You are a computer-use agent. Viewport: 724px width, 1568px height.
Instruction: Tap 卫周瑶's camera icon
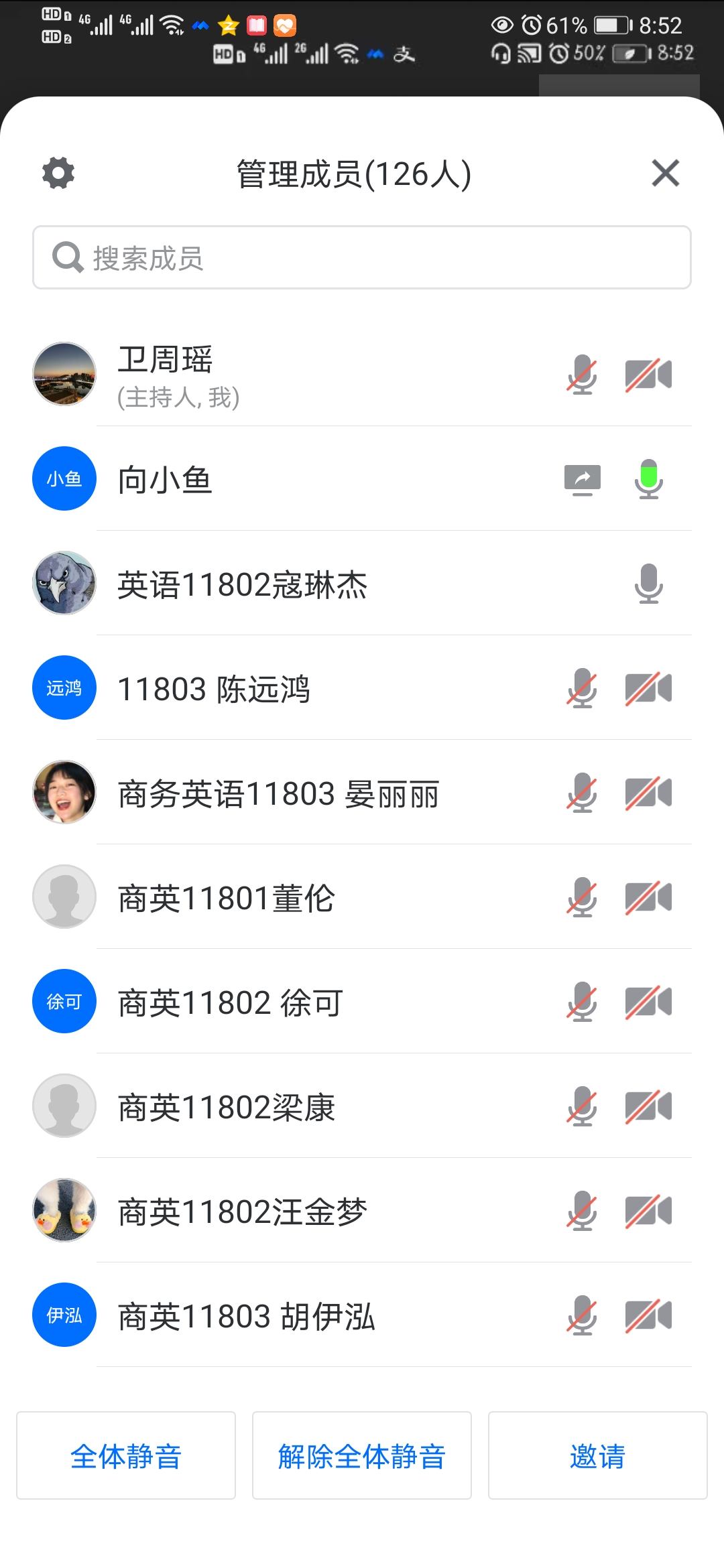(648, 375)
